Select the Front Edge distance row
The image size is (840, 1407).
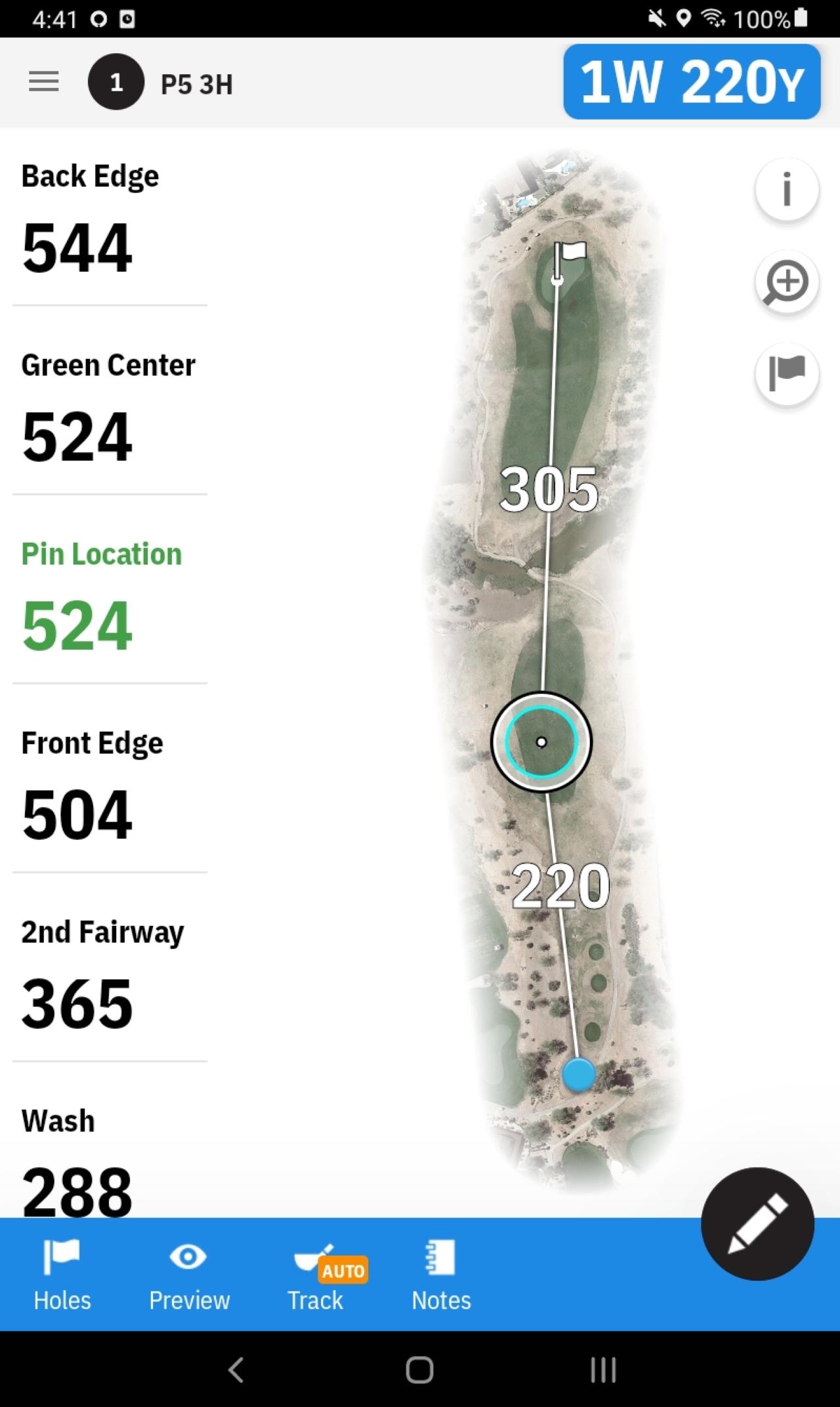click(110, 785)
